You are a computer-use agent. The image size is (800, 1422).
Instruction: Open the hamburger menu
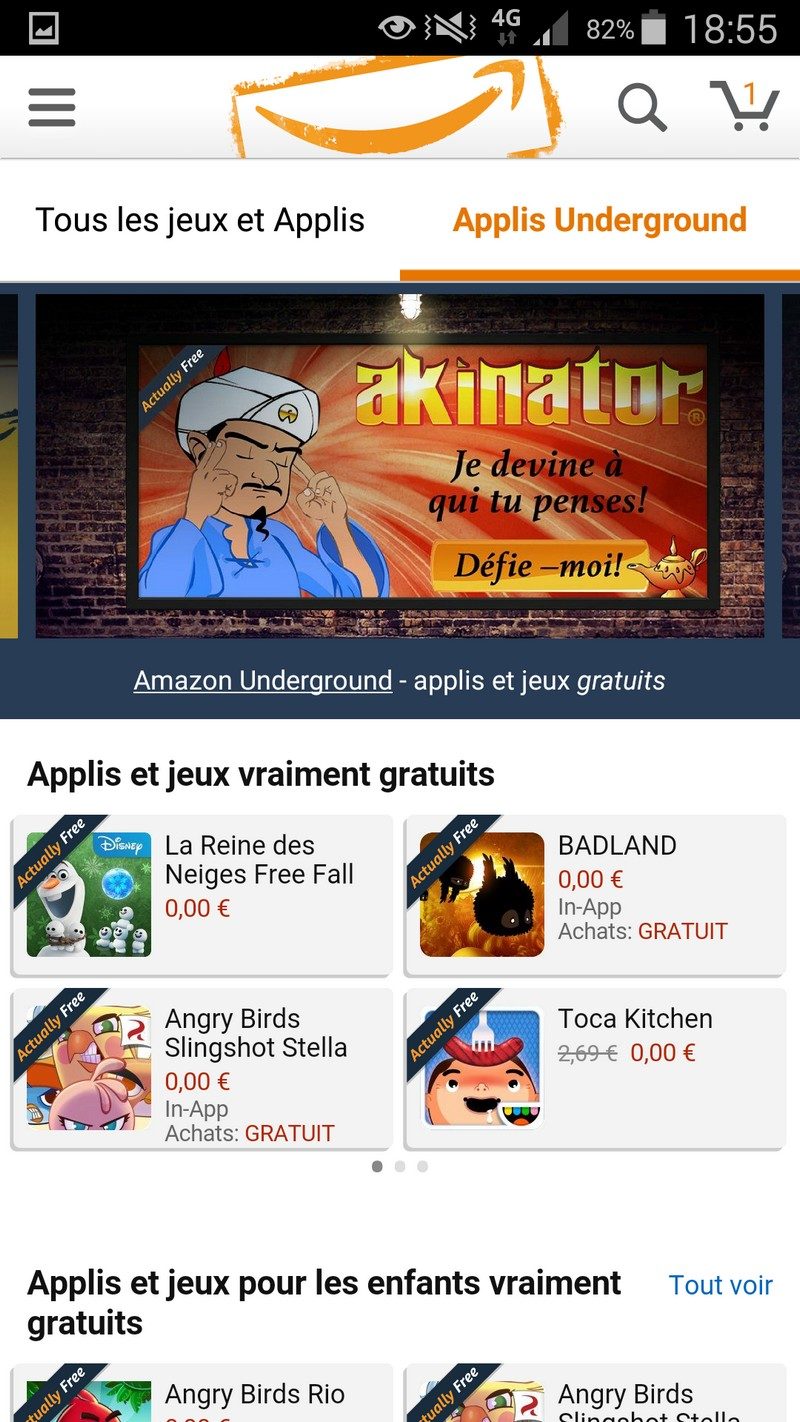(x=52, y=107)
